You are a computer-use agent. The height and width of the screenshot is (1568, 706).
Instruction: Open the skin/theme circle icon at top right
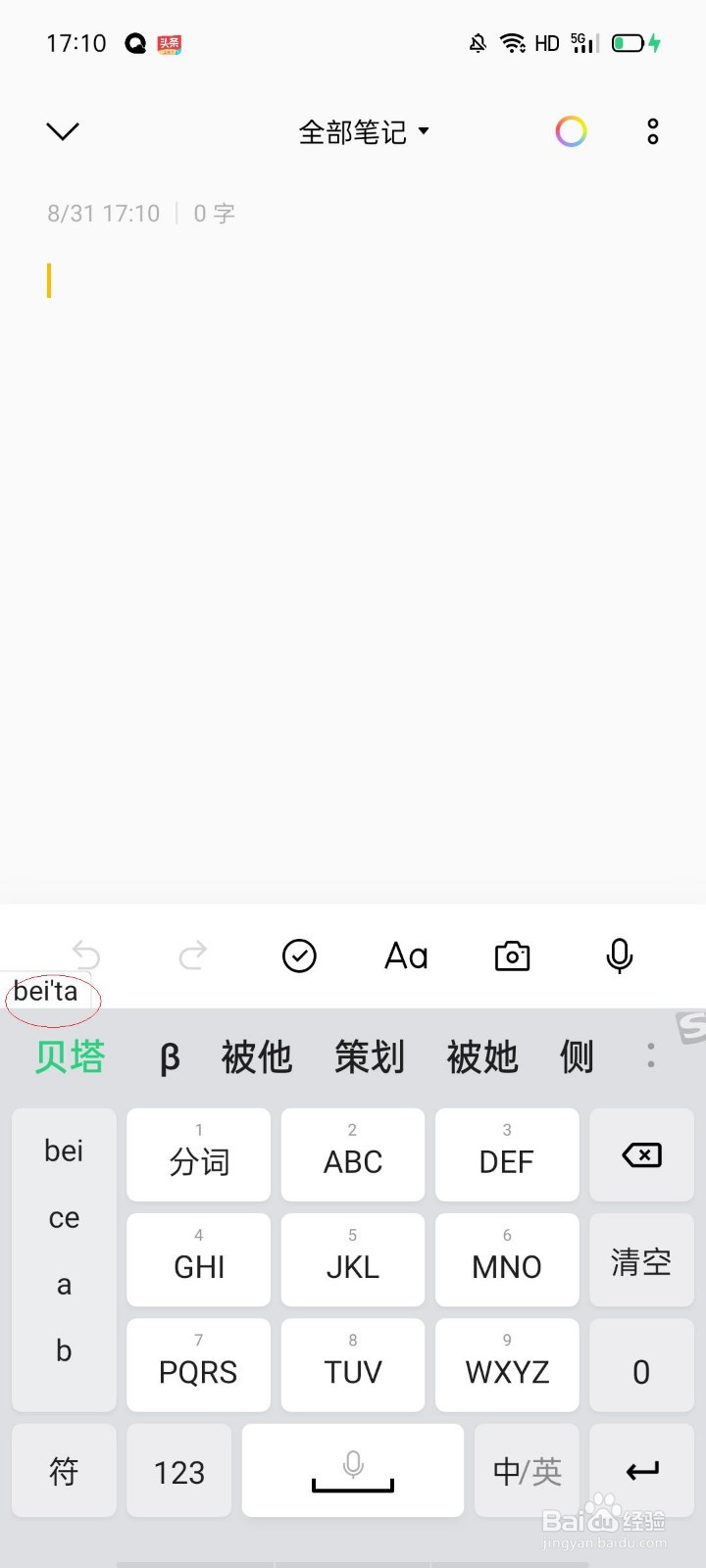571,130
